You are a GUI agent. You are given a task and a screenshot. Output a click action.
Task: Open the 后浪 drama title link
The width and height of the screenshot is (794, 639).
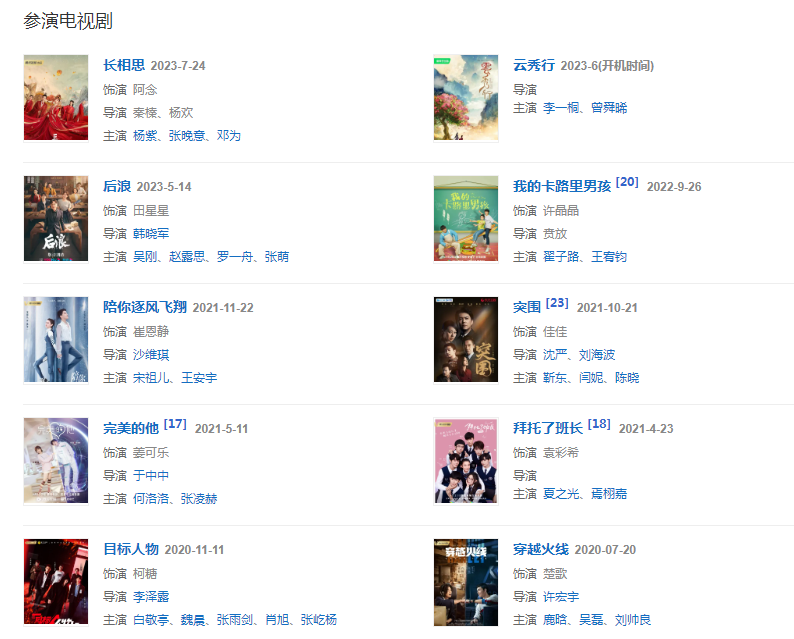click(x=117, y=187)
